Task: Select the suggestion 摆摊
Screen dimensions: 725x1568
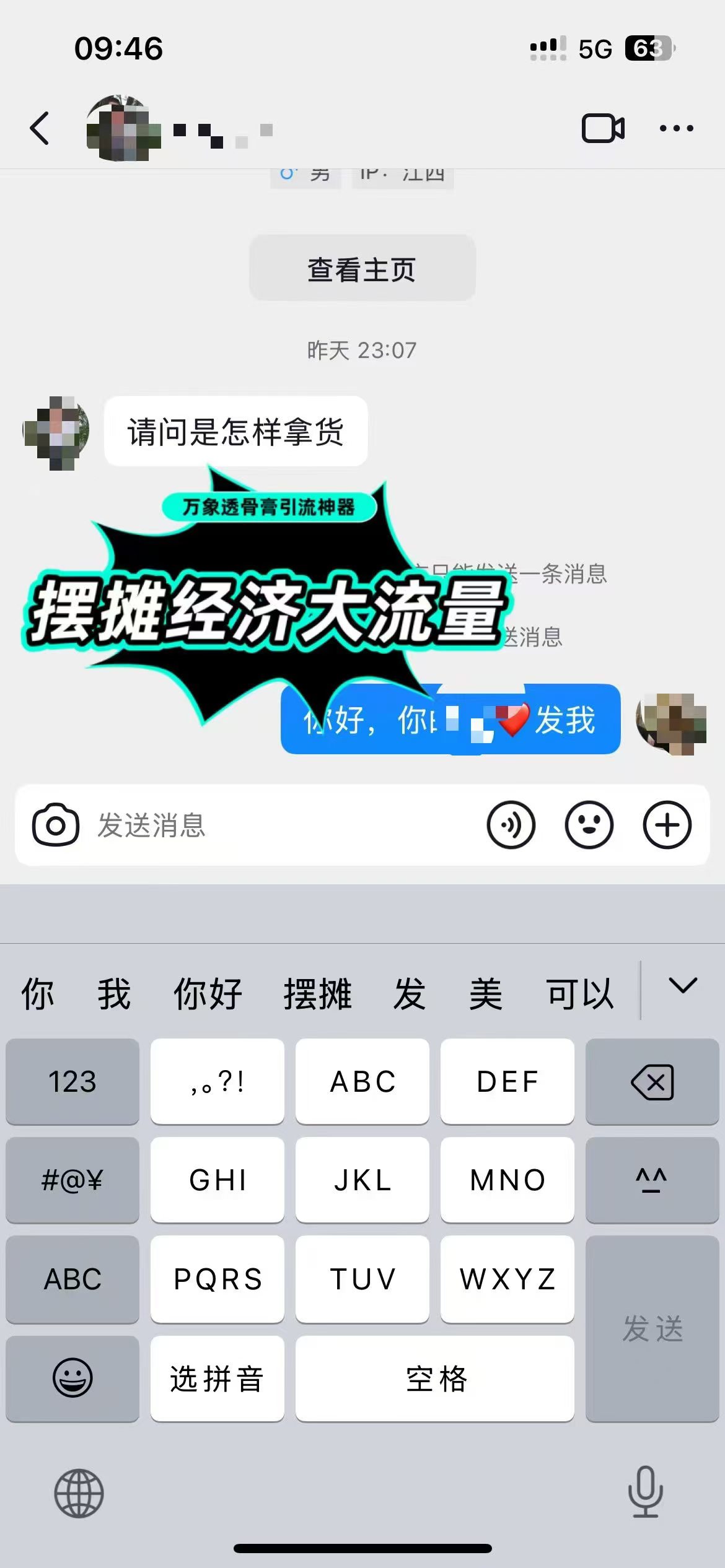Action: point(317,994)
